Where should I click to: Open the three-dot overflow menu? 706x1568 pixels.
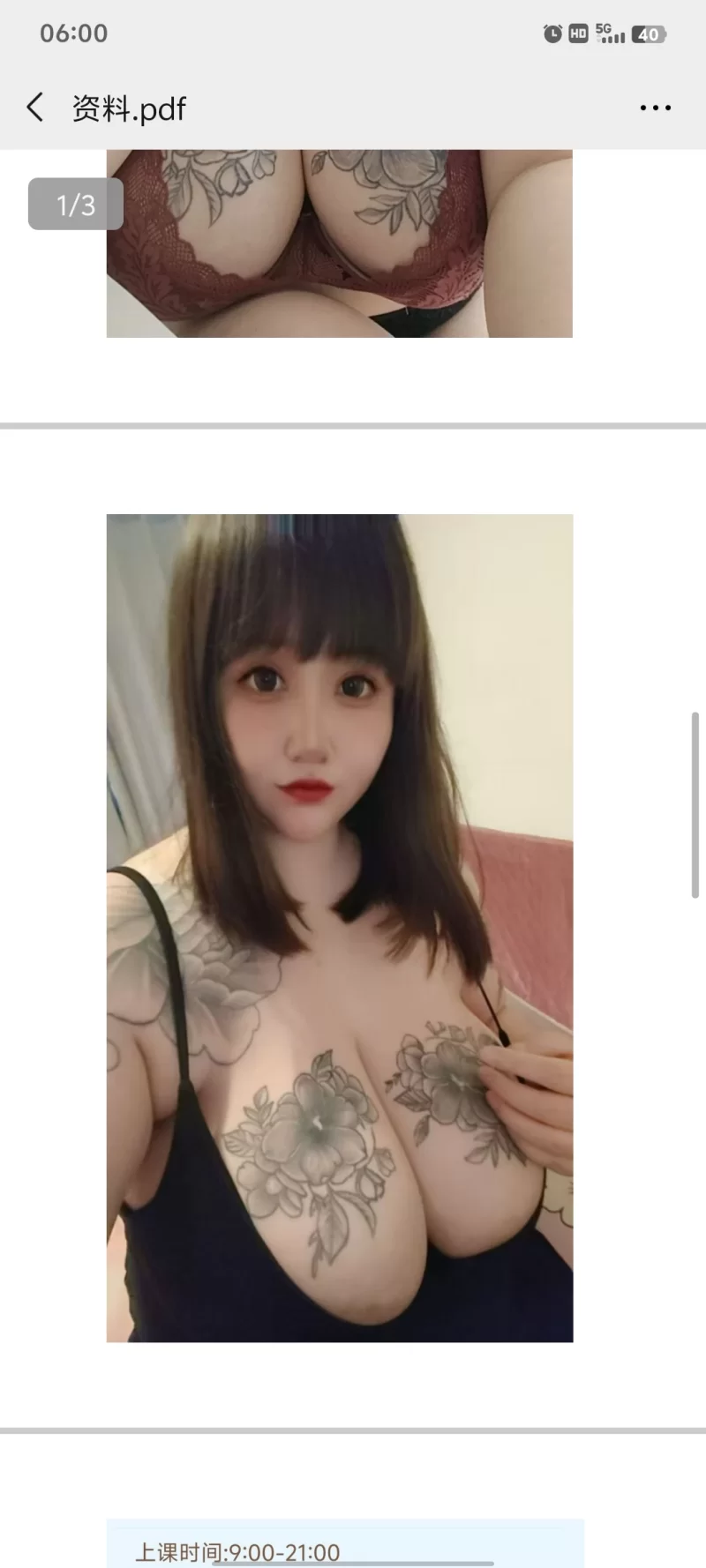[x=655, y=108]
